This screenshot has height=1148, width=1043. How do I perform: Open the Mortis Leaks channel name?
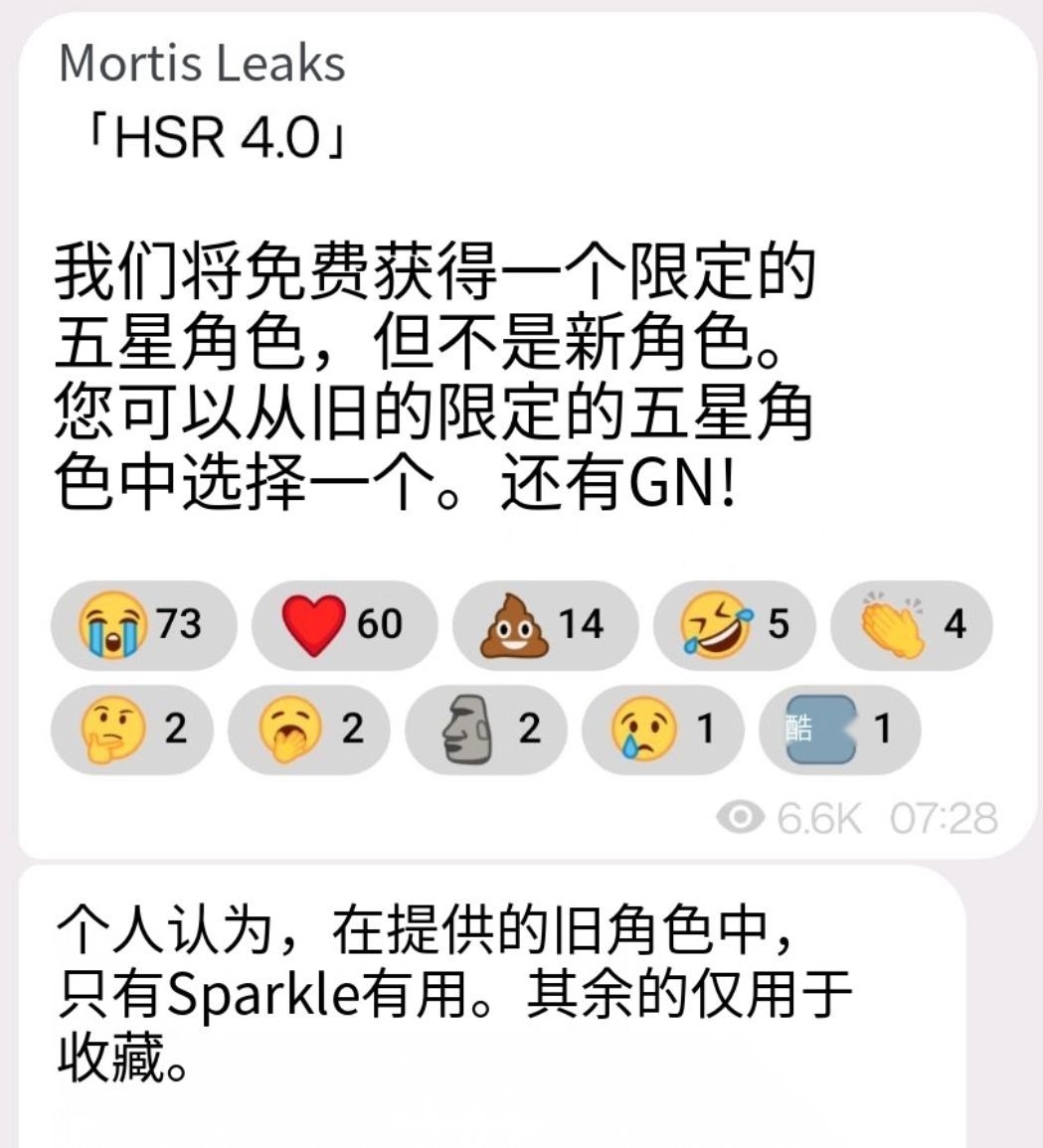pos(203,63)
